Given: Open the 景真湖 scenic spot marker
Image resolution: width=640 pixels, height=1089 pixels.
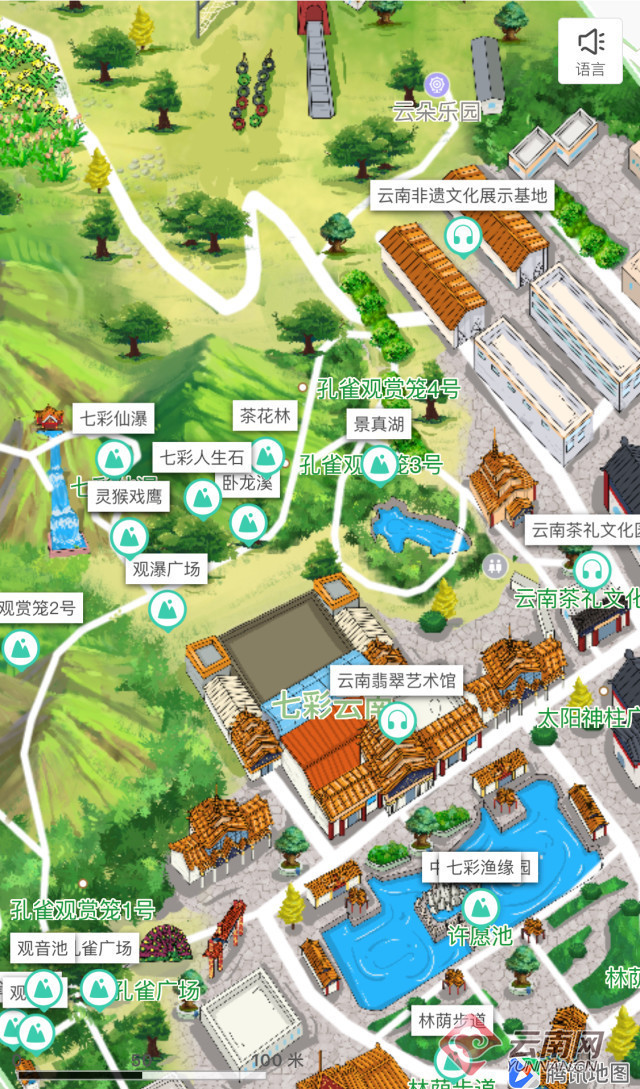Looking at the screenshot, I should point(379,464).
